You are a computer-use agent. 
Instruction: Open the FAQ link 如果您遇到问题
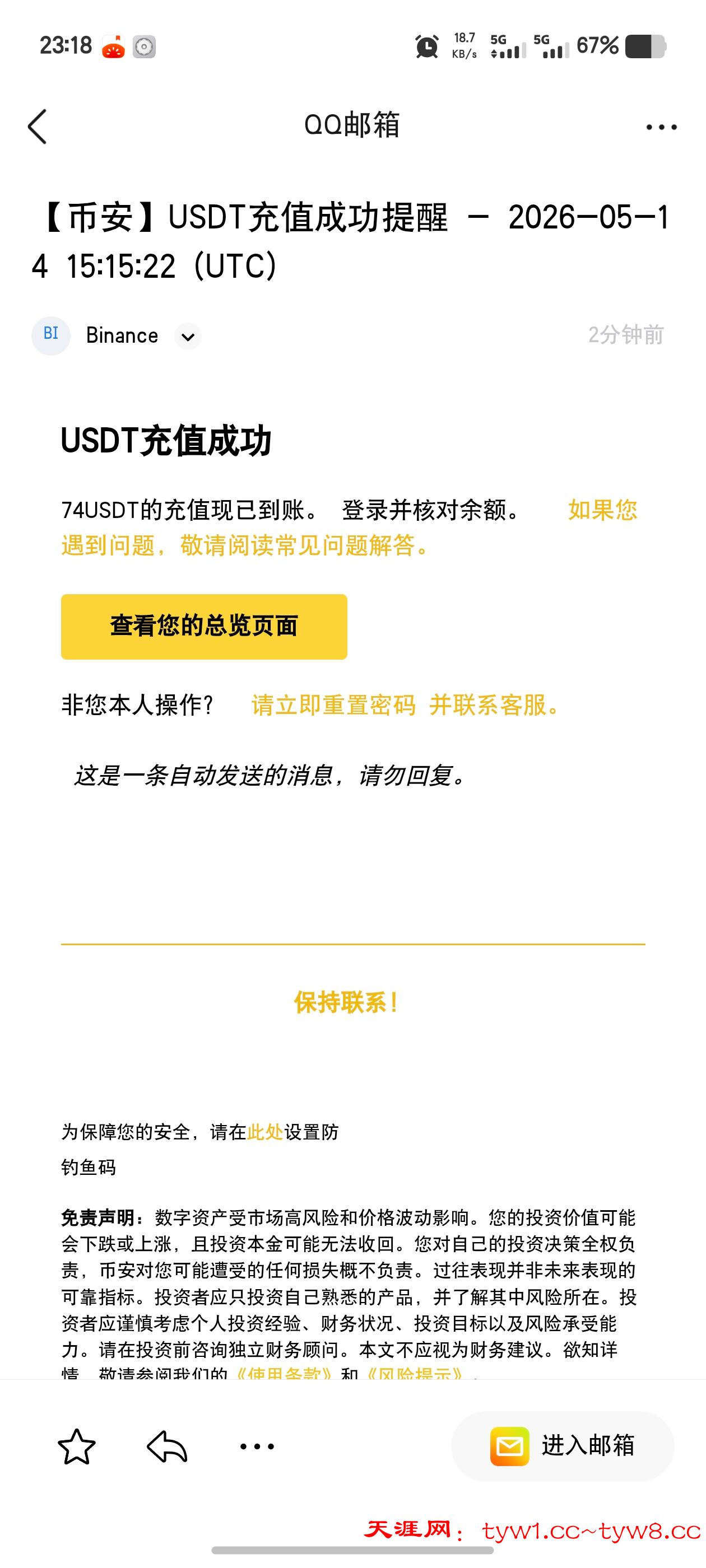coord(349,527)
